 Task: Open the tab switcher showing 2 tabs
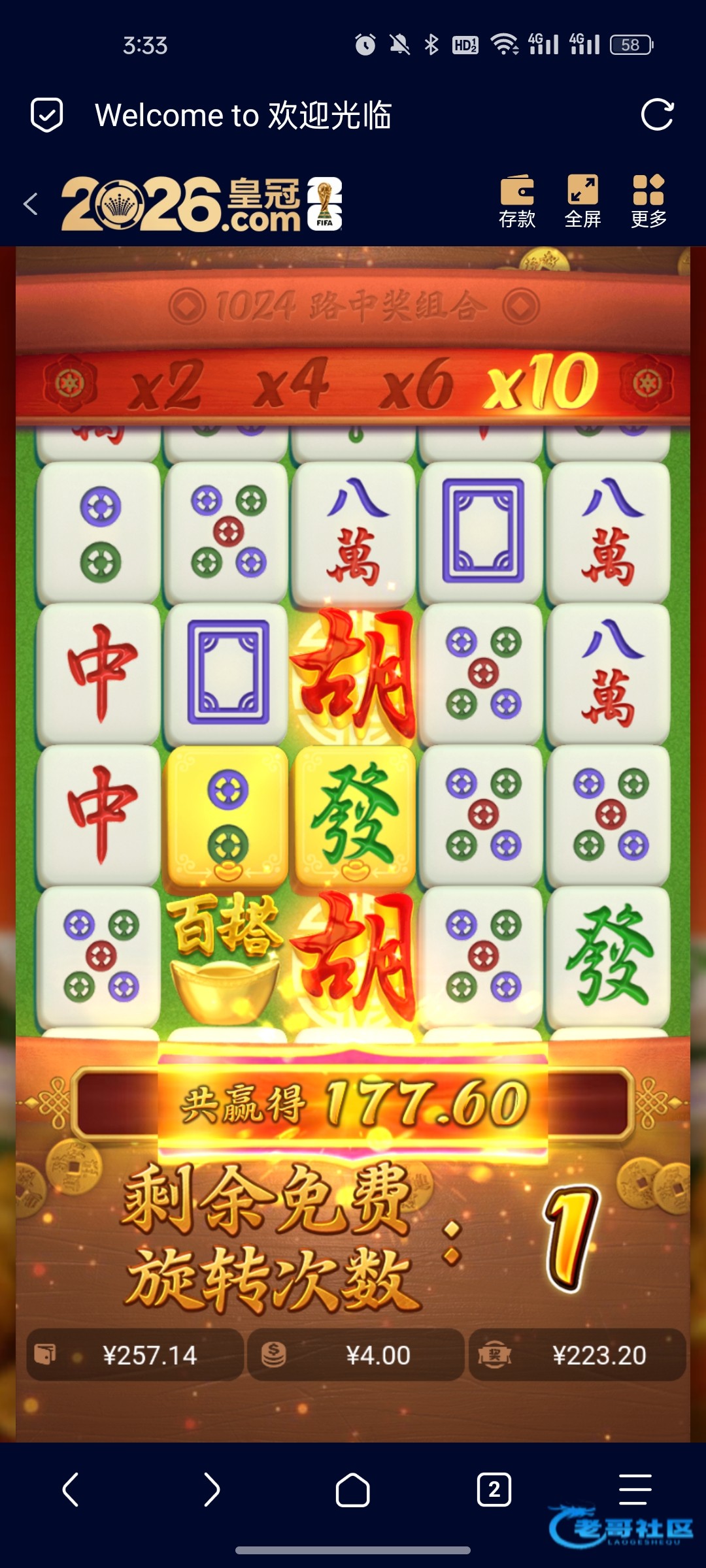[494, 1490]
